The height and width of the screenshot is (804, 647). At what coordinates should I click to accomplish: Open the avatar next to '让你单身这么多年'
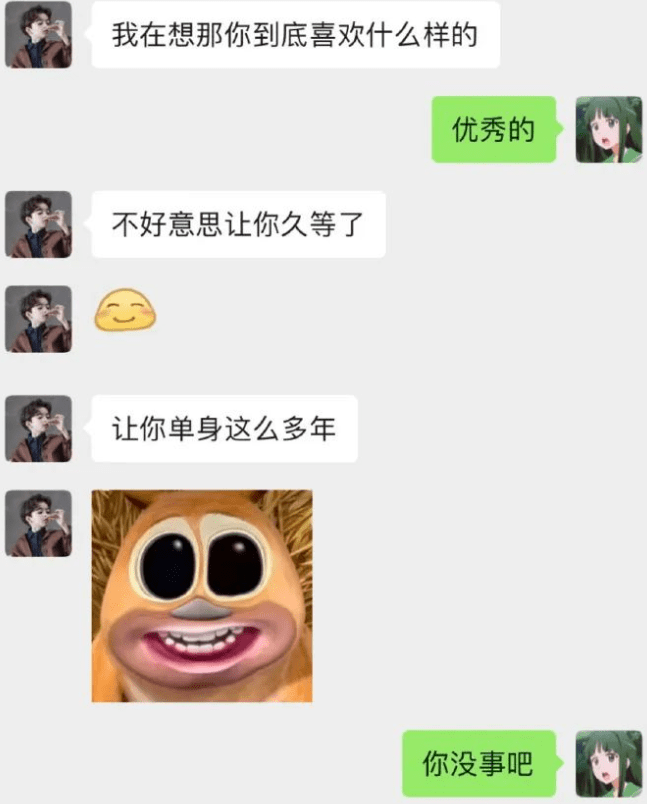(38, 429)
